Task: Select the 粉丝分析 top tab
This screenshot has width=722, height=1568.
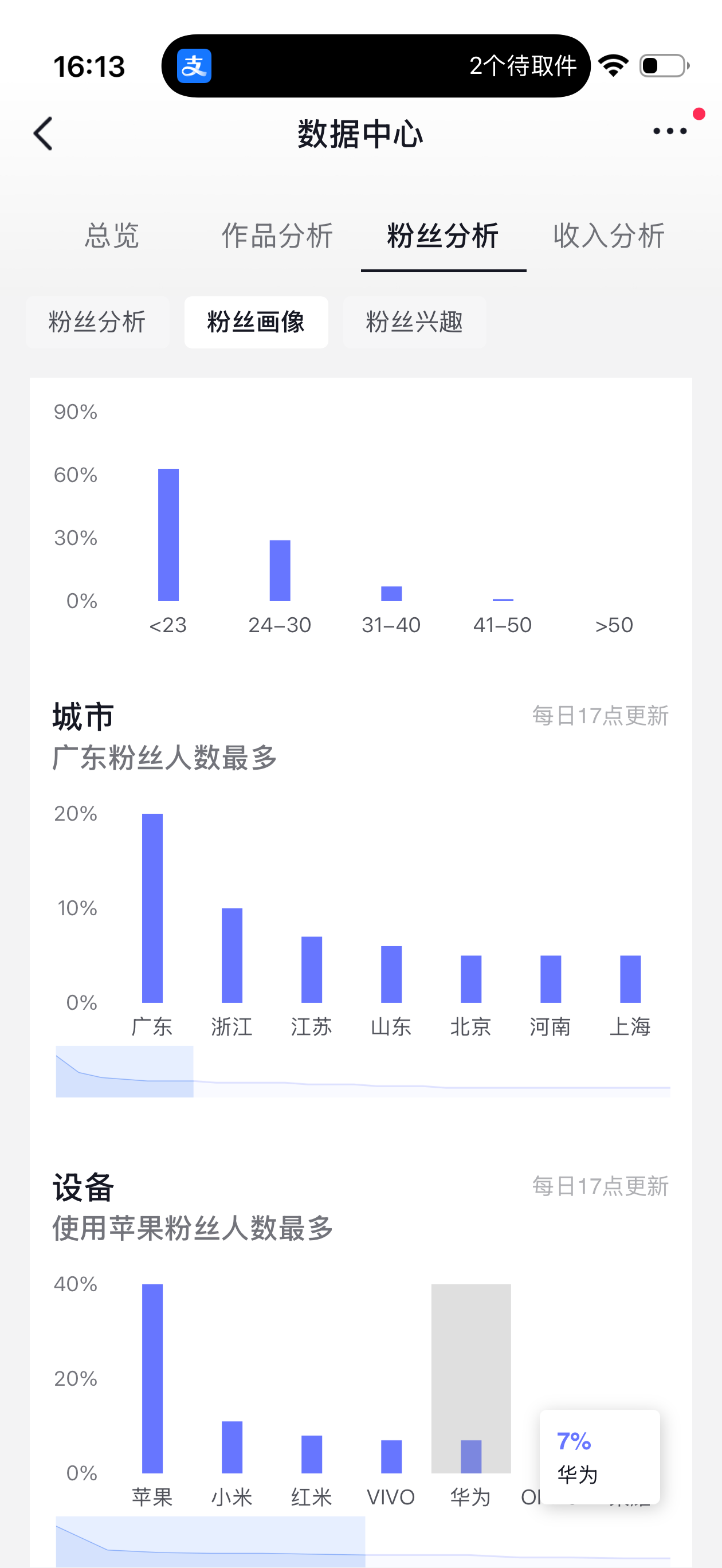Action: (443, 236)
